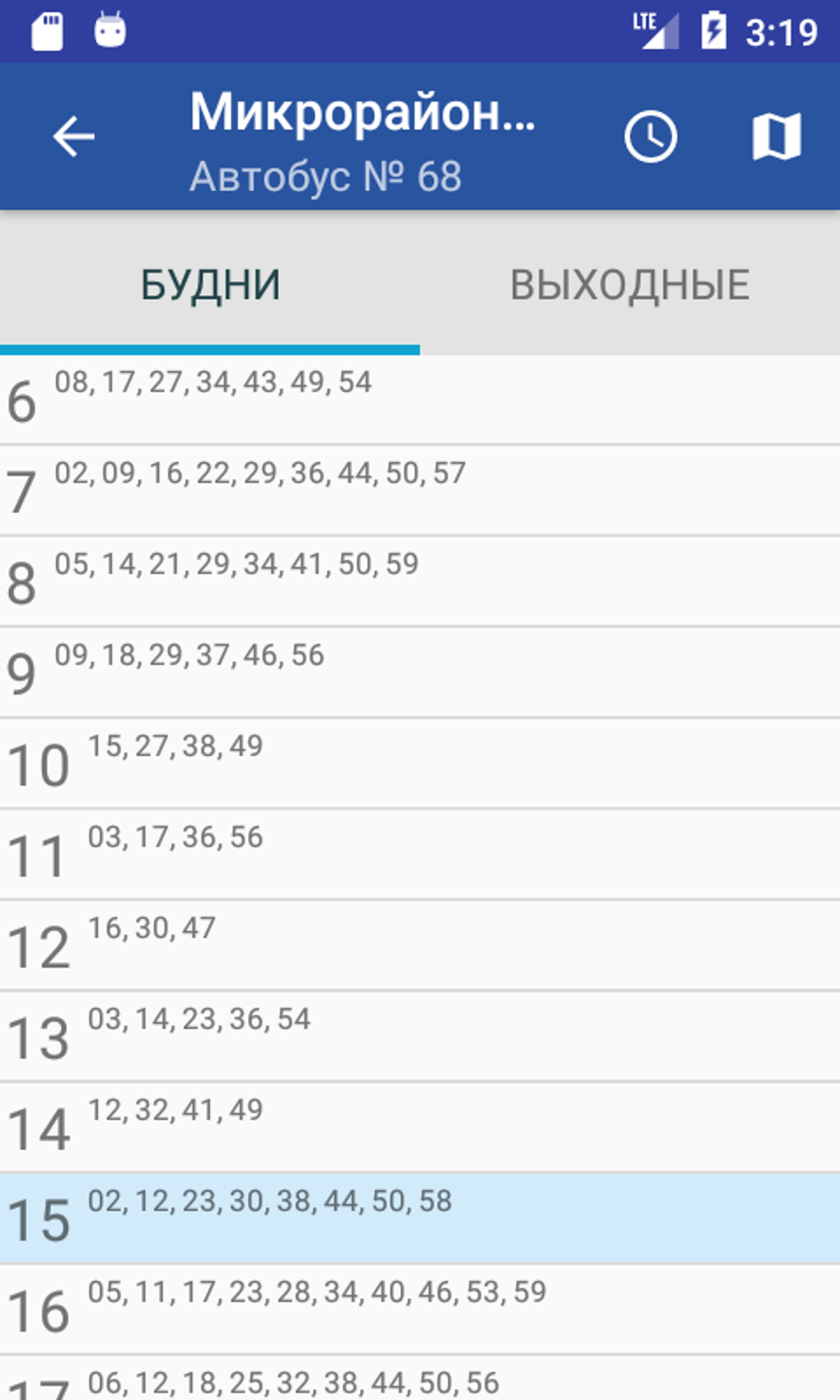Go back with the arrow icon
Image resolution: width=840 pixels, height=1400 pixels.
coord(74,137)
